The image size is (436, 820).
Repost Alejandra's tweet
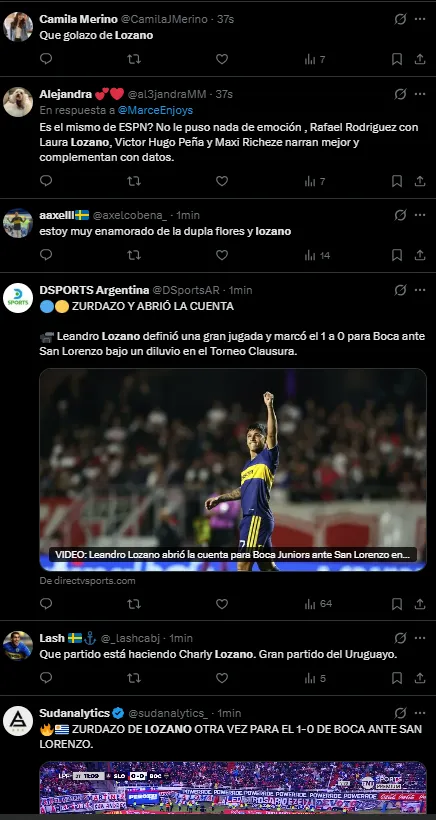[x=134, y=181]
